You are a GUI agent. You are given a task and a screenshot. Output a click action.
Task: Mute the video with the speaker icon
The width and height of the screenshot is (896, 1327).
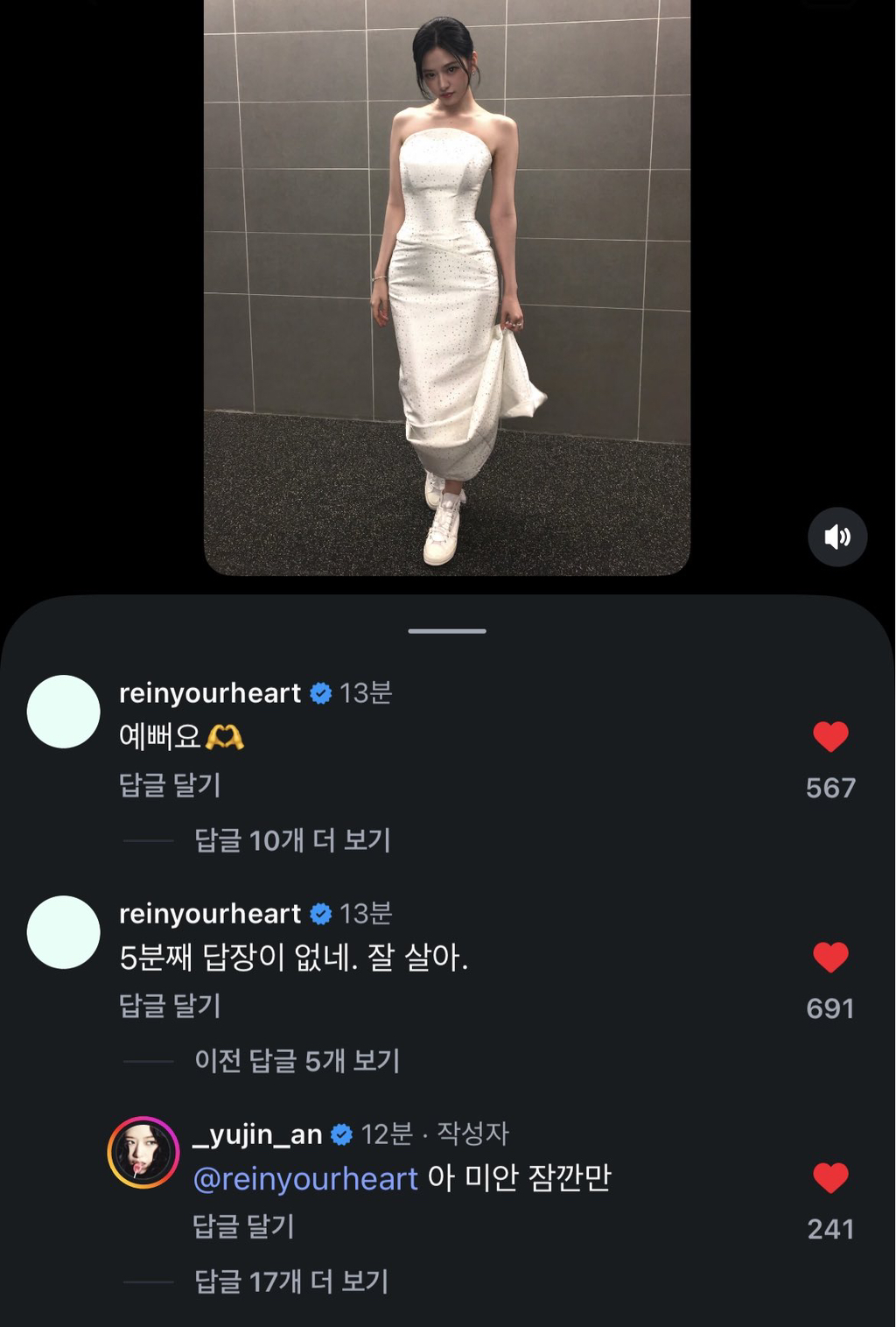(x=837, y=537)
